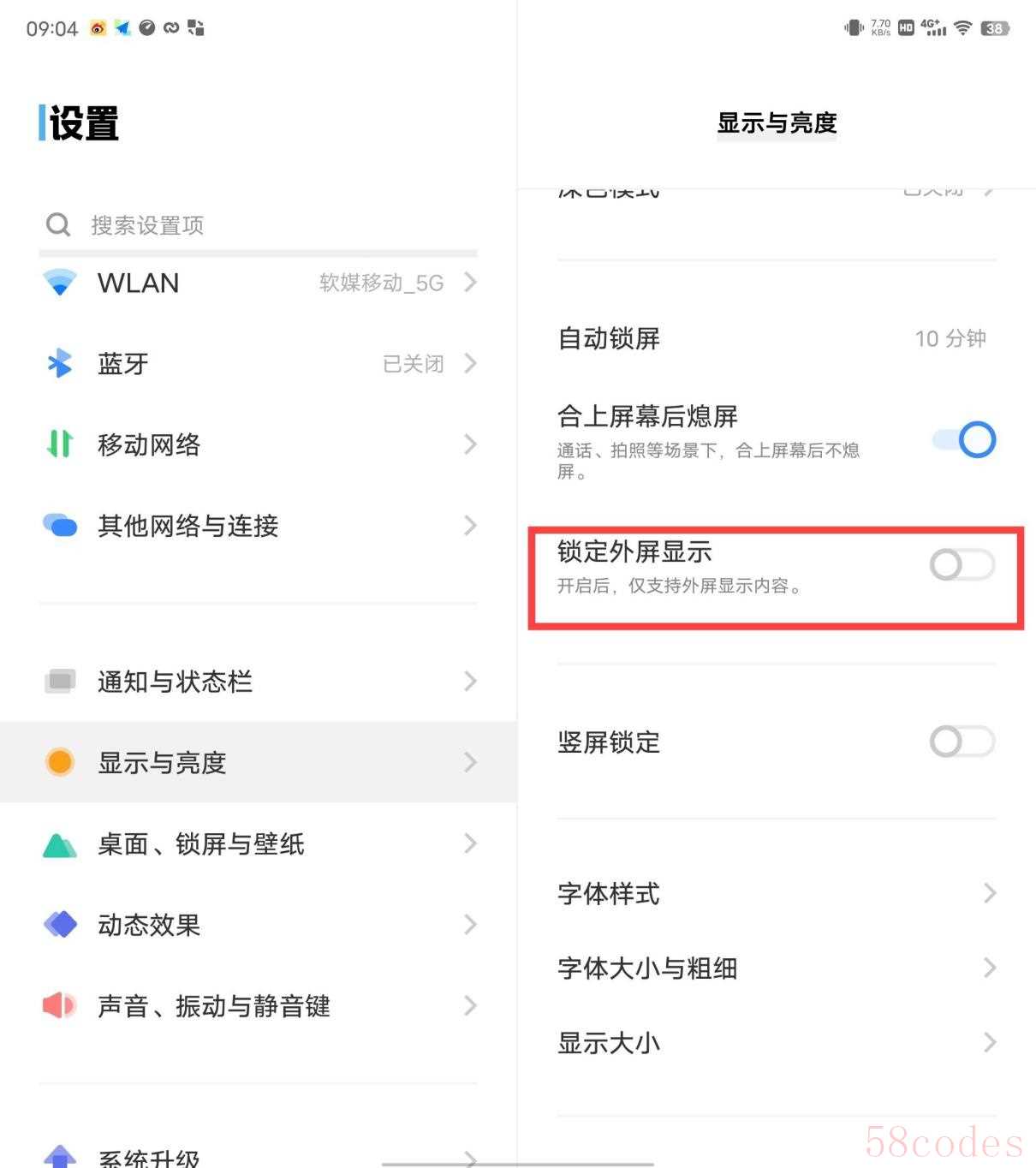
Task: Open 蓝牙 Bluetooth settings
Action: pyautogui.click(x=257, y=364)
